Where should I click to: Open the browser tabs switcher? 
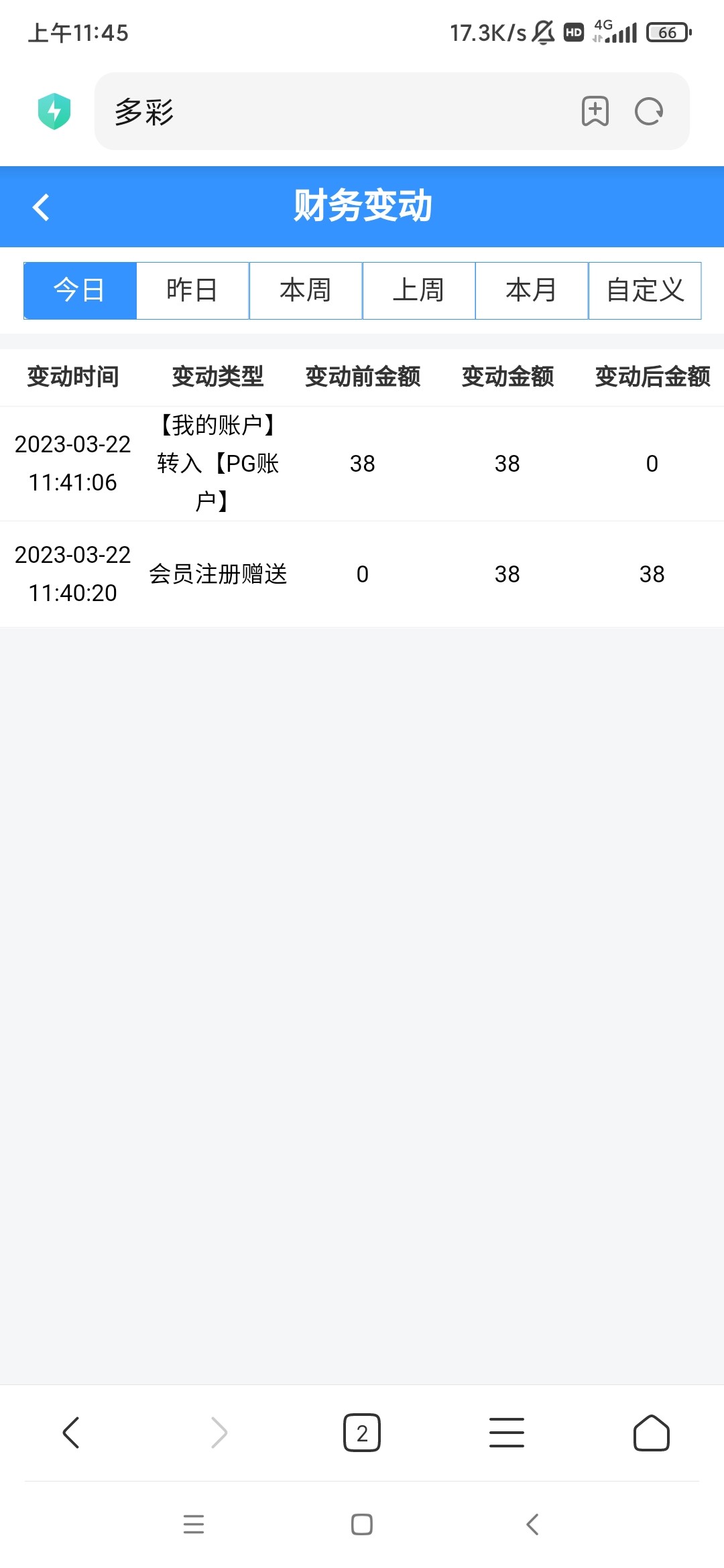click(x=362, y=1433)
